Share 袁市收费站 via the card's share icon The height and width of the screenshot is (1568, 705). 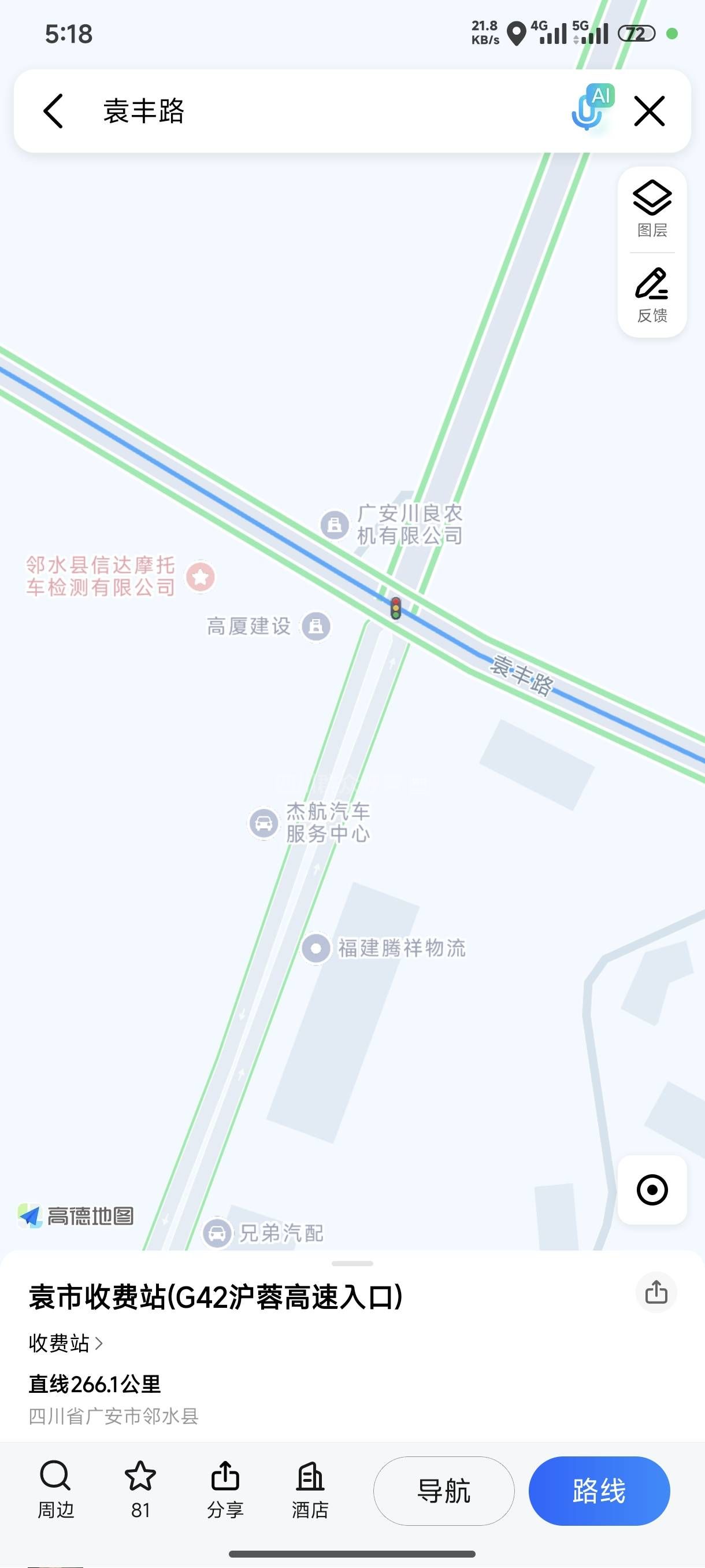point(656,1292)
